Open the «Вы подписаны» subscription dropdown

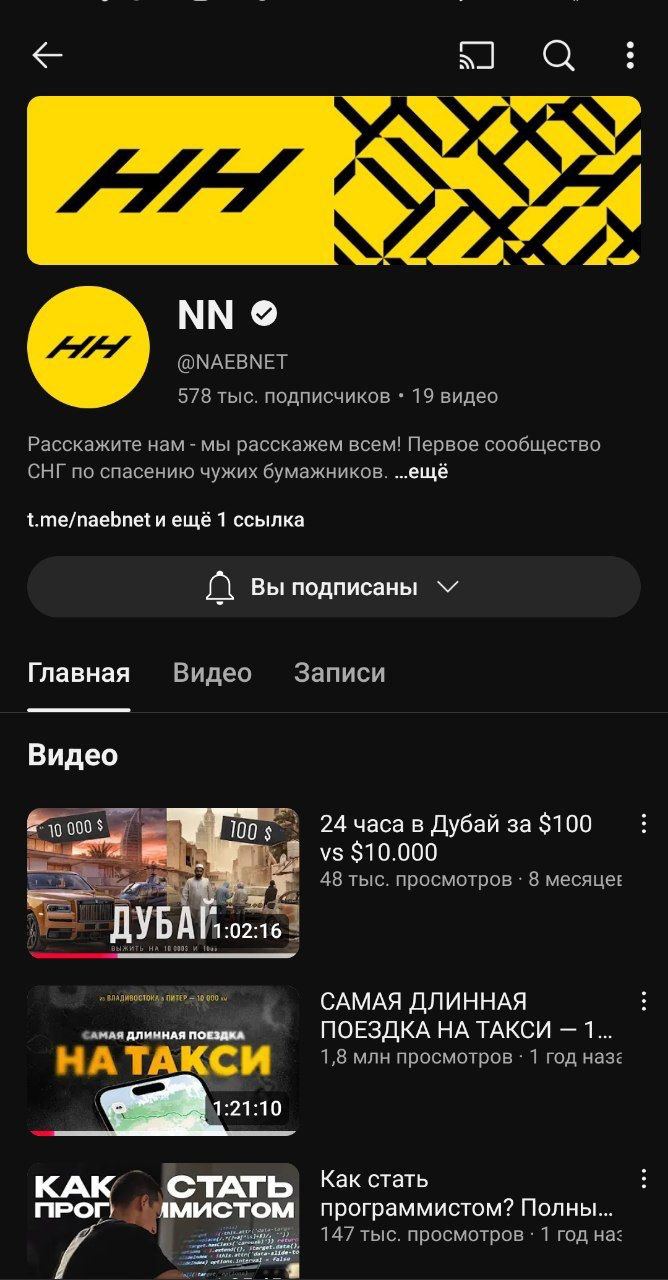(333, 587)
